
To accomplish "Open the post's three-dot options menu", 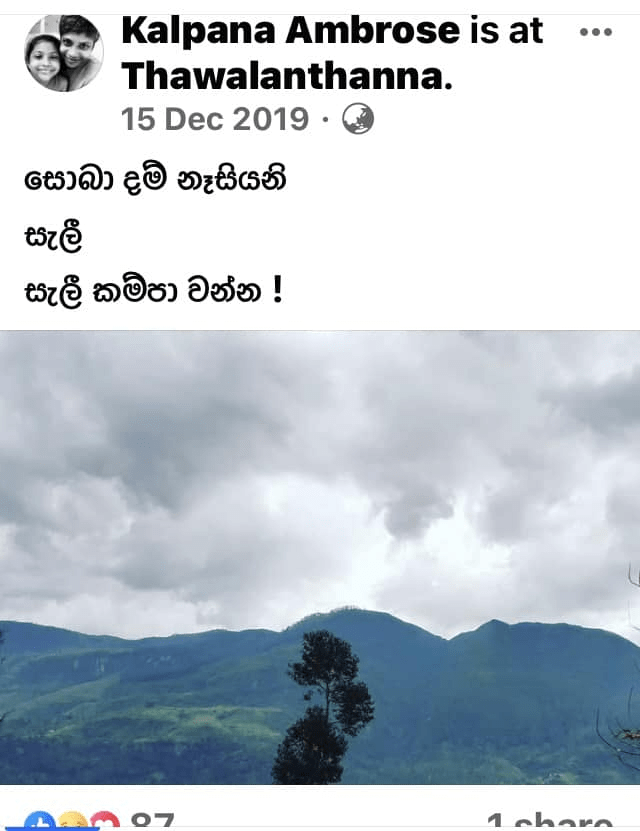I will (595, 32).
